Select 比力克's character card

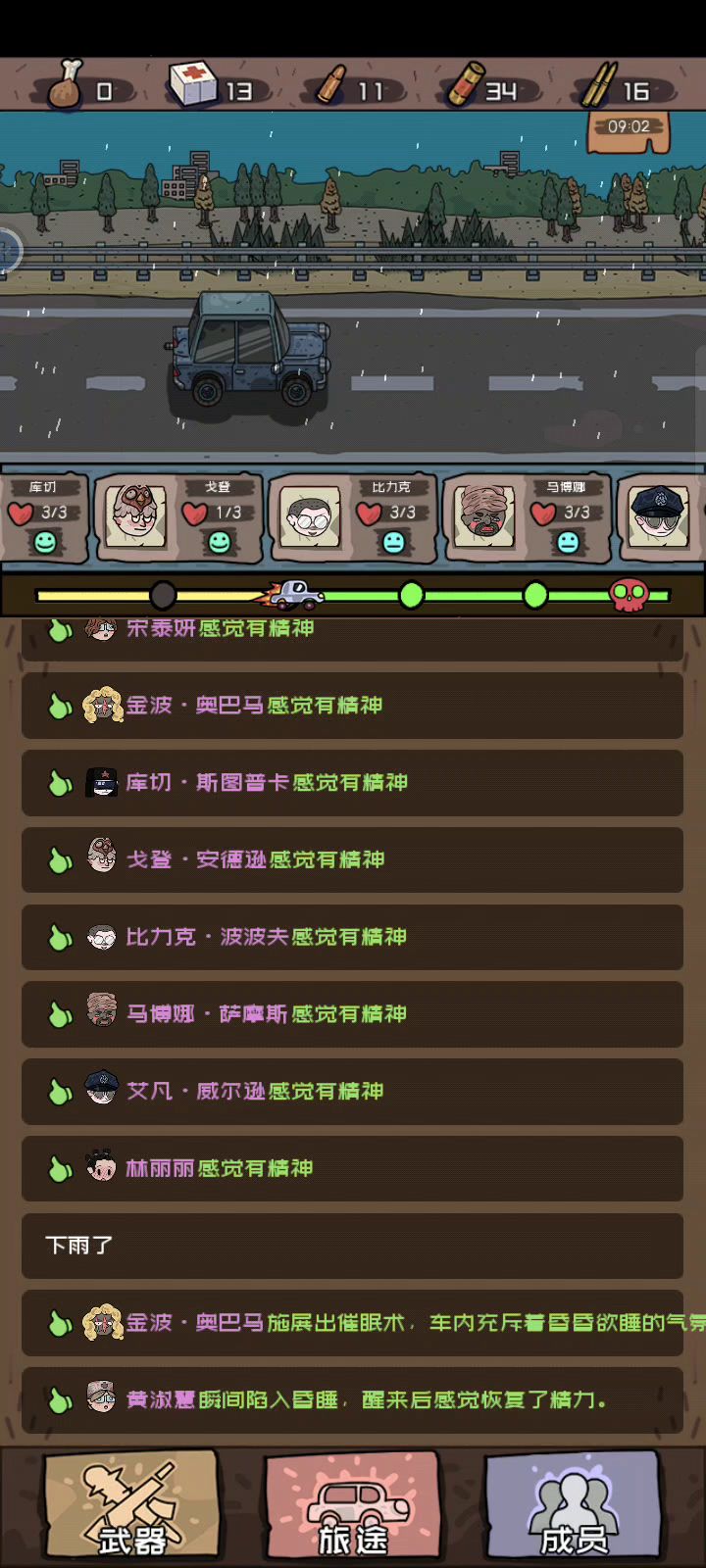click(x=353, y=517)
